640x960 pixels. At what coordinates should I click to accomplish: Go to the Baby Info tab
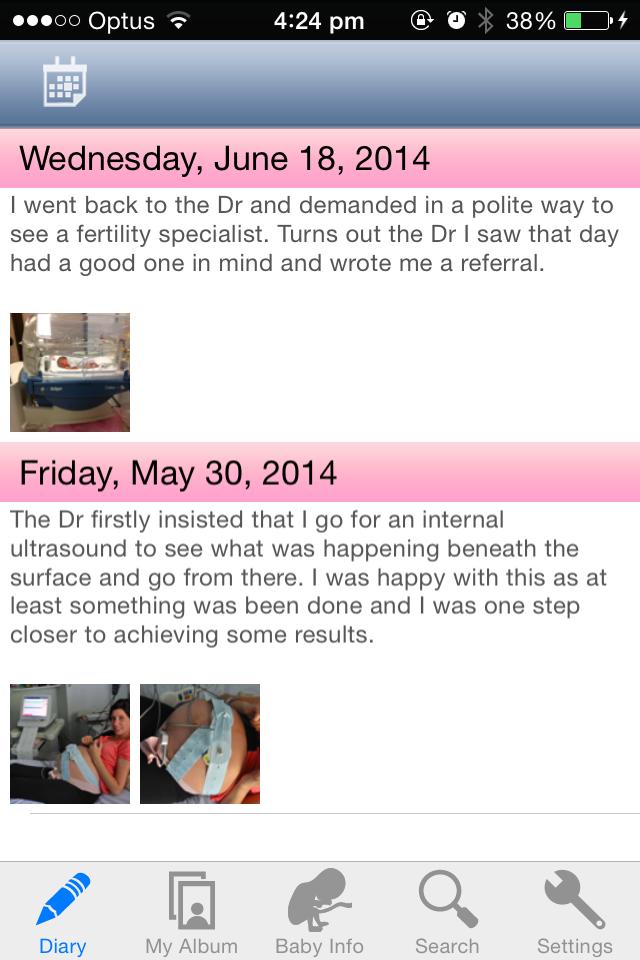tap(319, 912)
